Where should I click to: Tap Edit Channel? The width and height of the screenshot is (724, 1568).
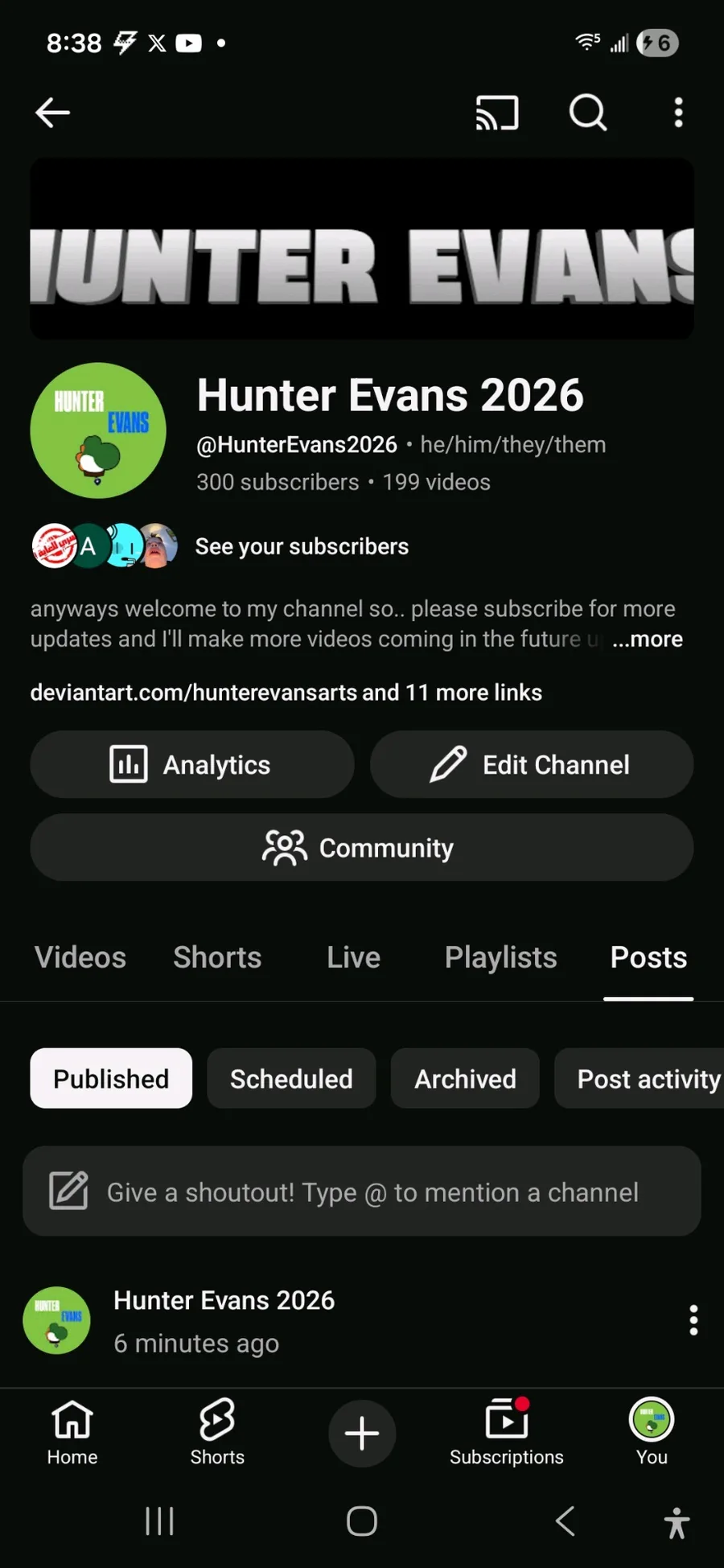531,764
